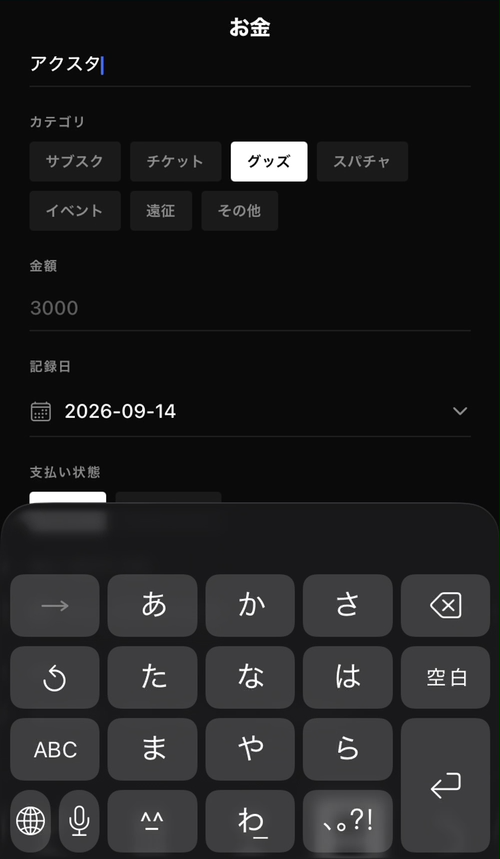Focus the 金額 amount field
The image size is (500, 859).
coord(250,308)
